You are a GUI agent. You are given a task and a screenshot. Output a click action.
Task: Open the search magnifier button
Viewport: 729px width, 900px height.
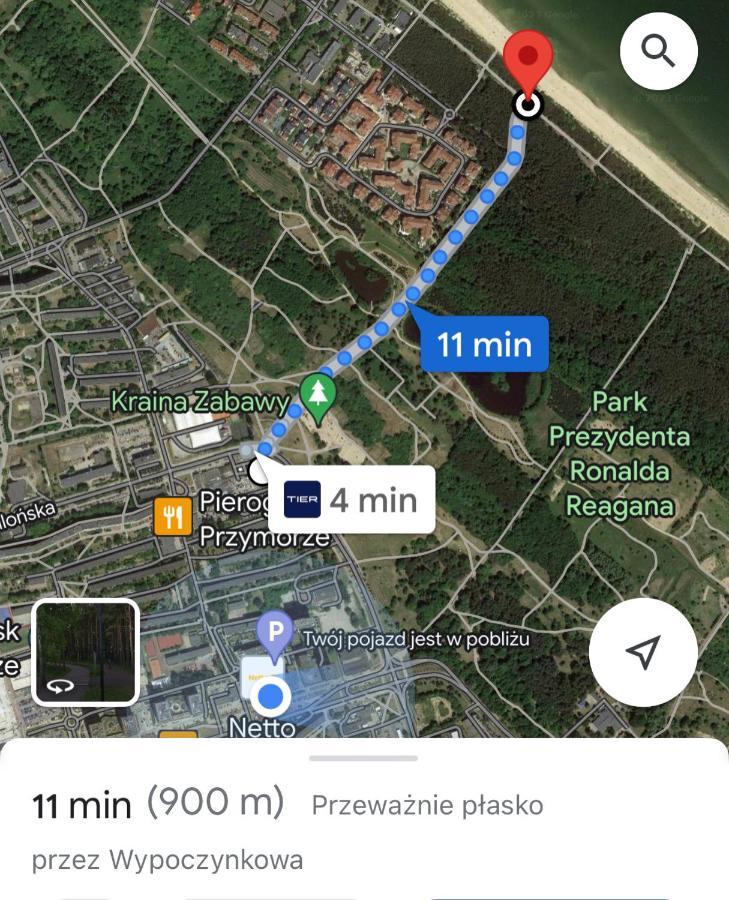658,50
